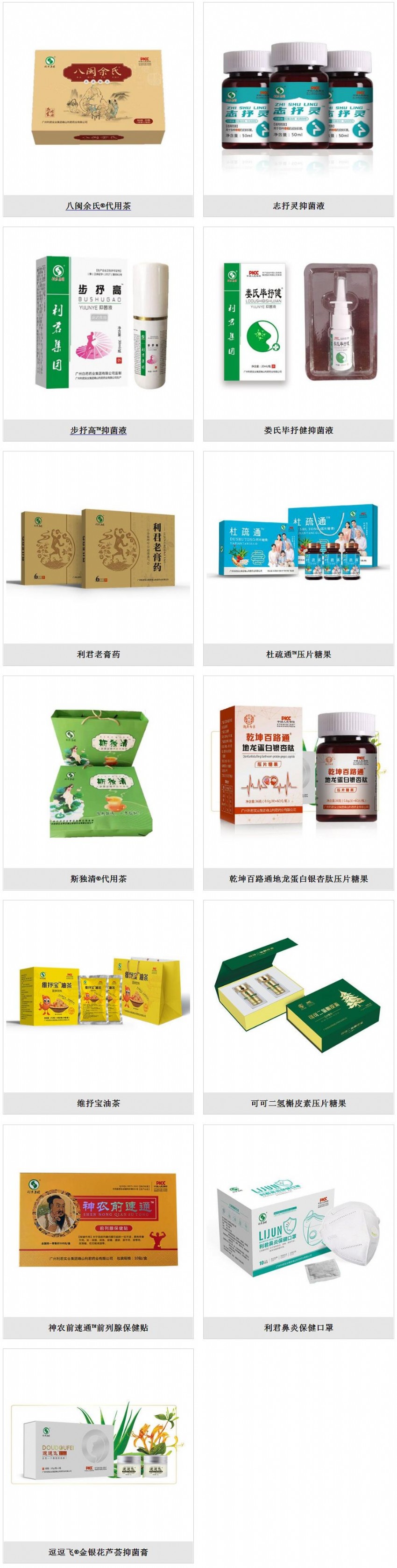Open the 杜疏通™压片糖果 product
The image size is (397, 1568).
coord(298,655)
